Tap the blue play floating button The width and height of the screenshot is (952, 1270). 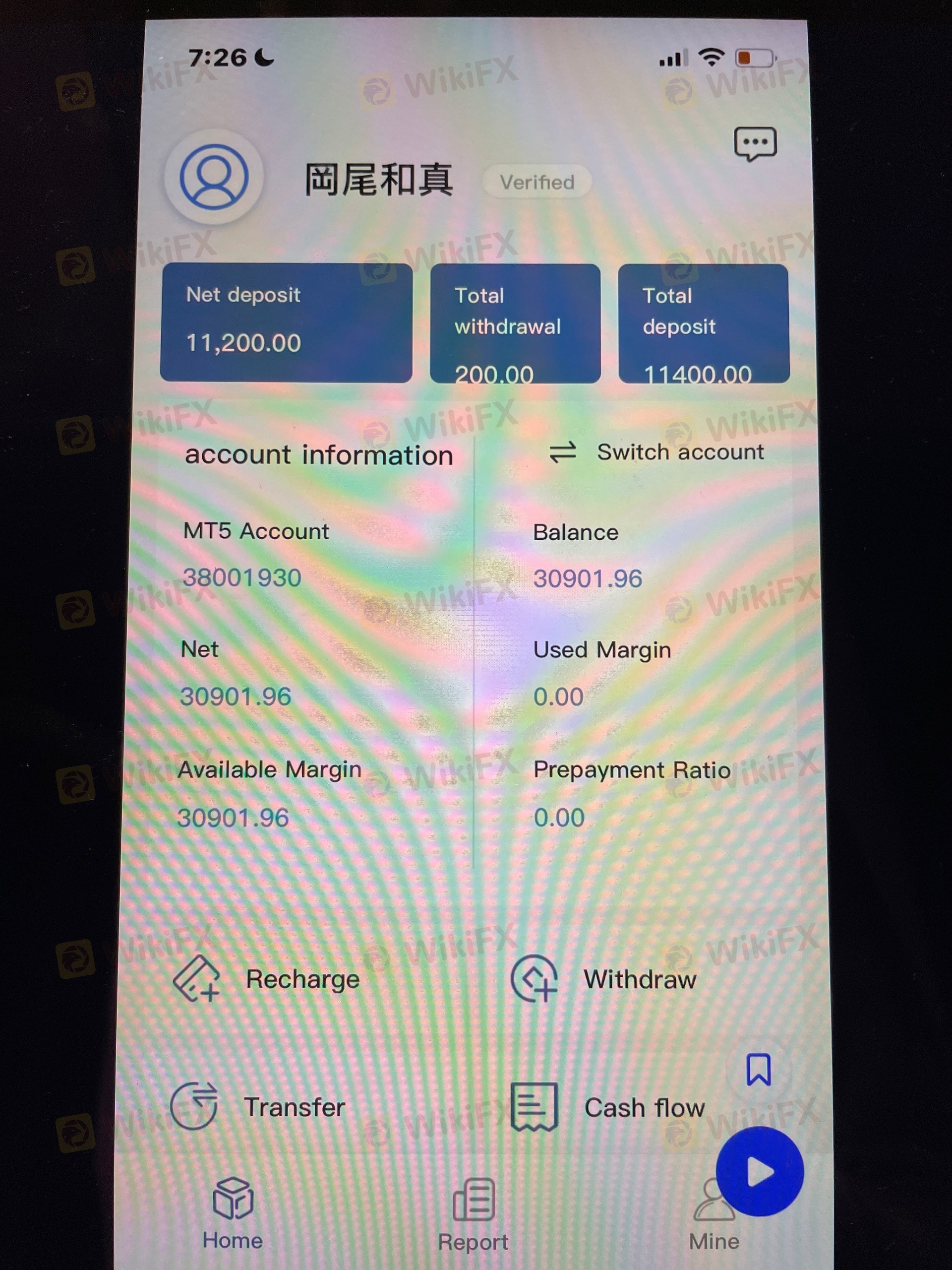coord(759,1171)
